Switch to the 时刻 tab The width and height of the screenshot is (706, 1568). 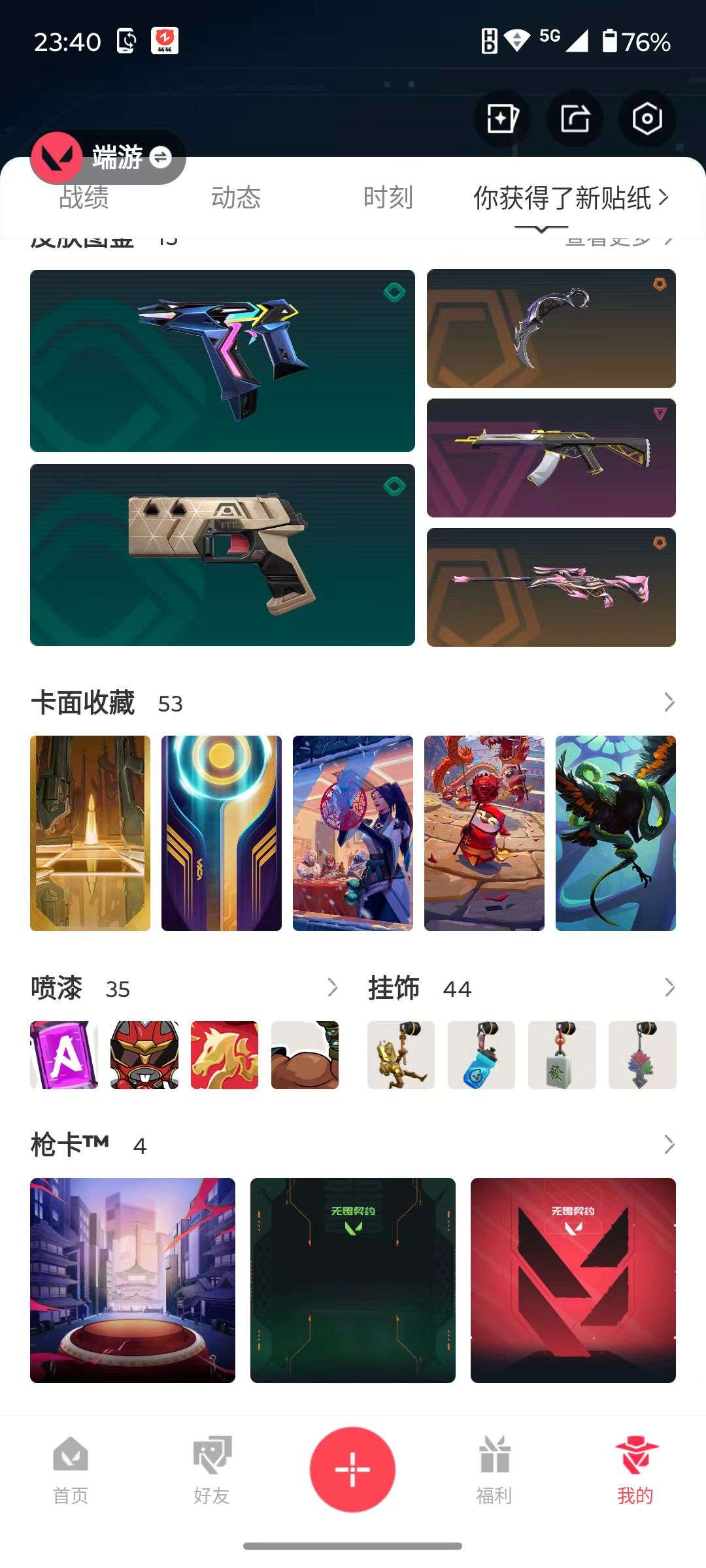388,199
